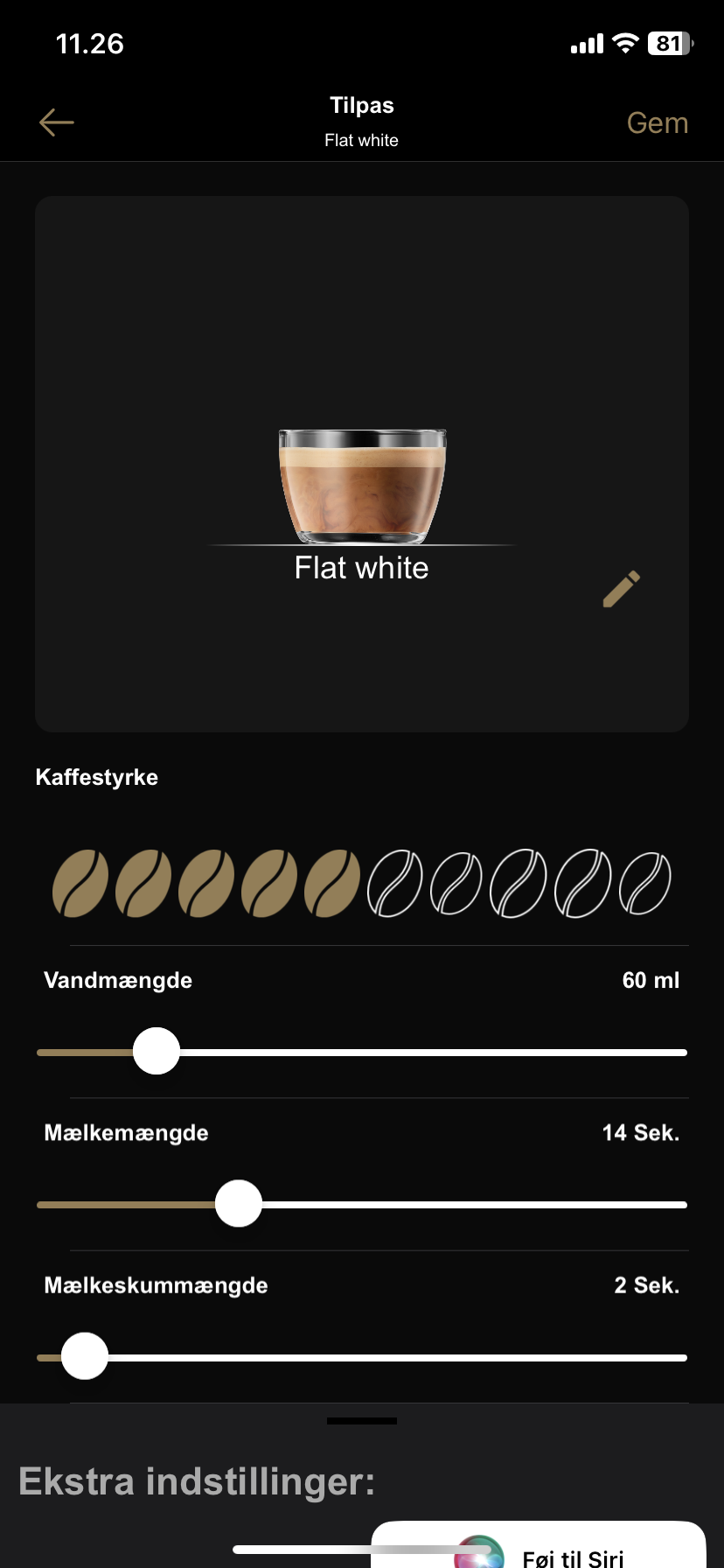Edit the Flat white name pencil icon
The width and height of the screenshot is (724, 1568).
tap(621, 589)
